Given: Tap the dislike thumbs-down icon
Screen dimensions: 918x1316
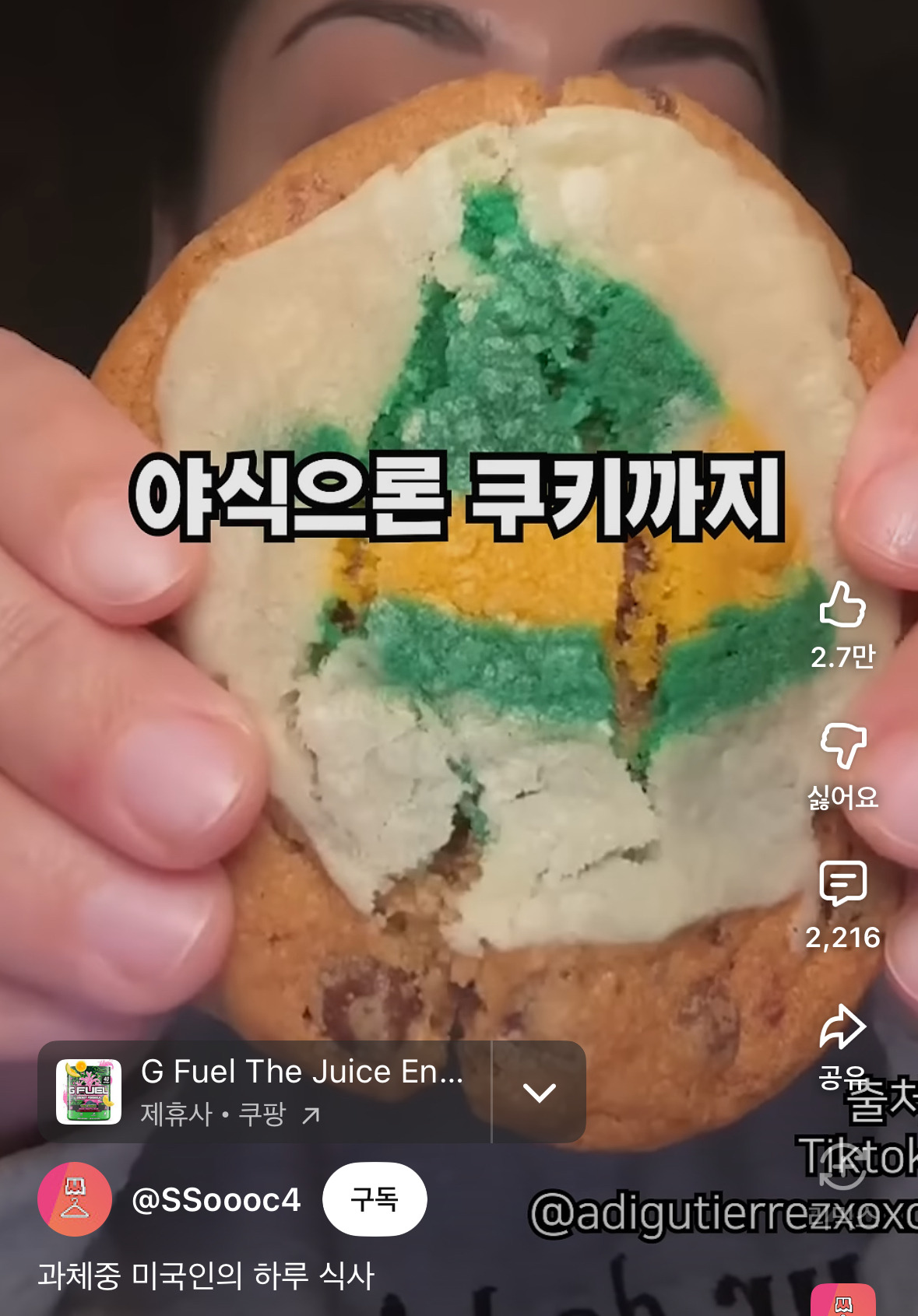Looking at the screenshot, I should [843, 745].
